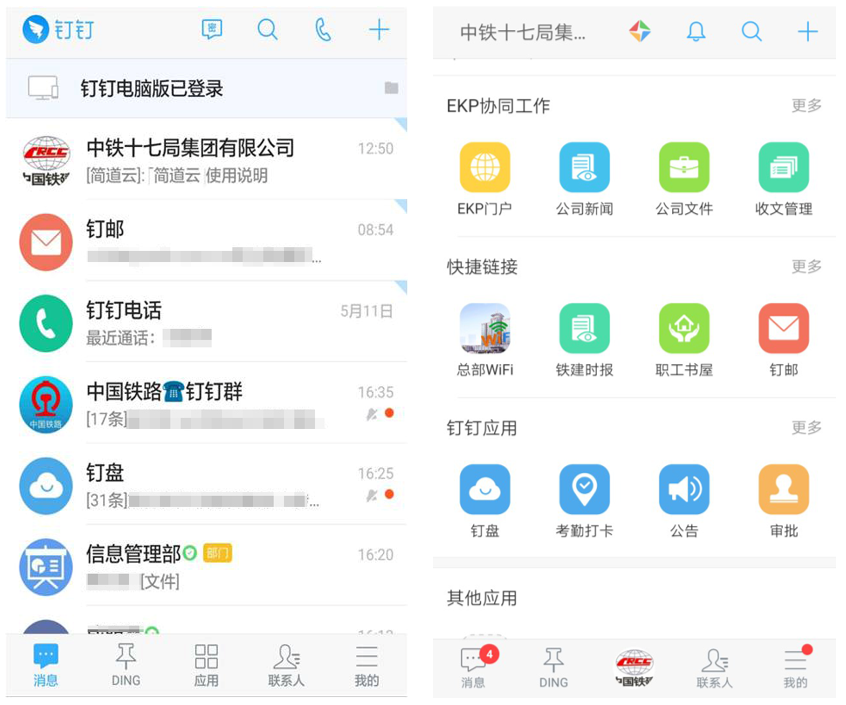Open the 信息管理部 department chat
The image size is (846, 705).
[206, 565]
